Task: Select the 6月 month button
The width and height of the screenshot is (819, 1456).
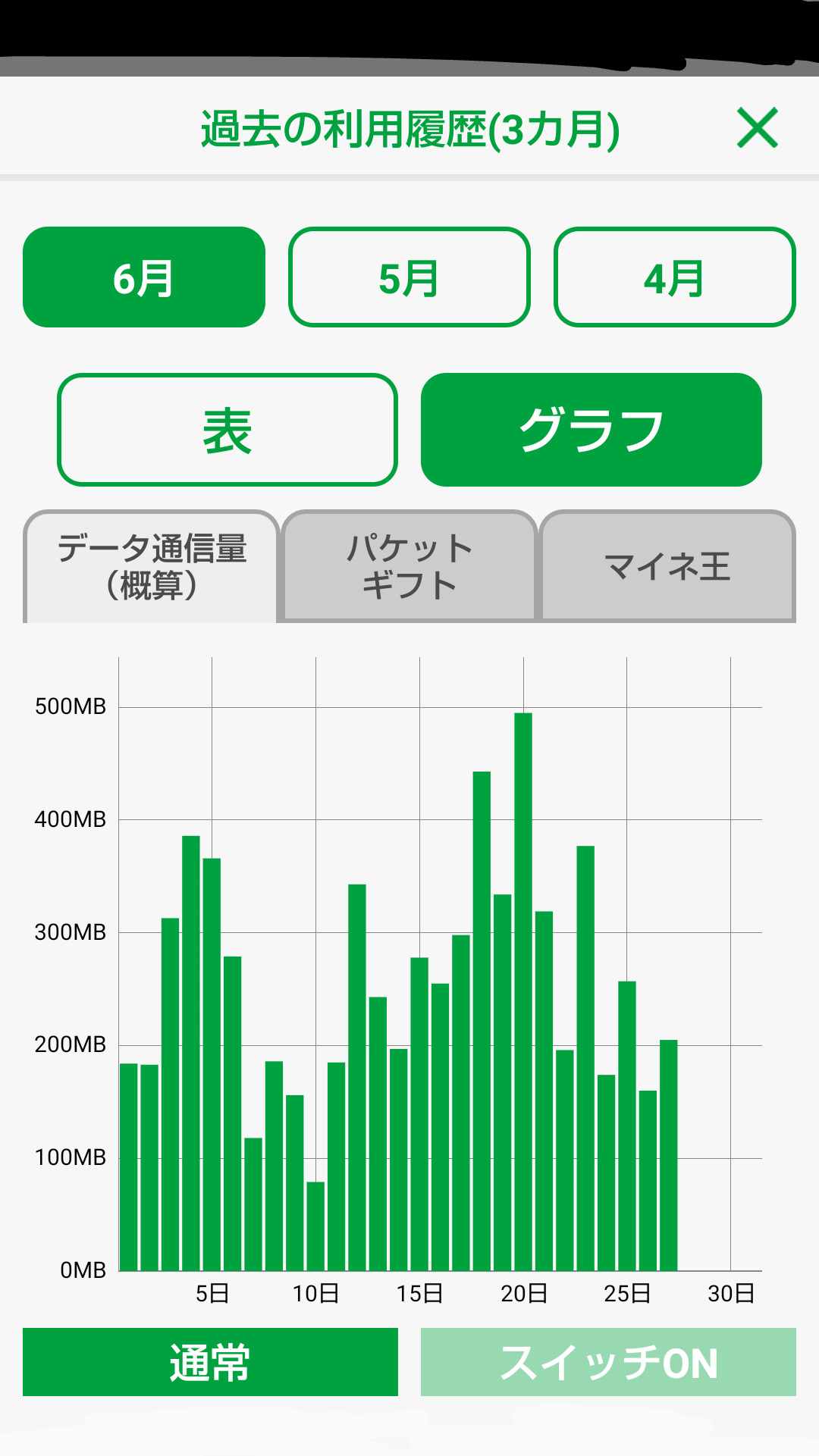Action: coord(144,277)
